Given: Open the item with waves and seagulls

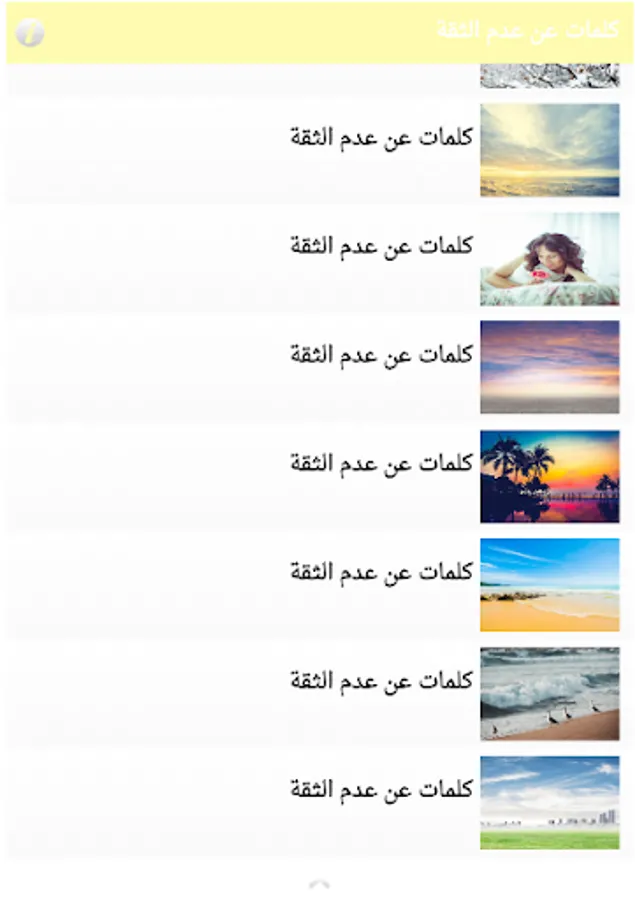Looking at the screenshot, I should 318,694.
